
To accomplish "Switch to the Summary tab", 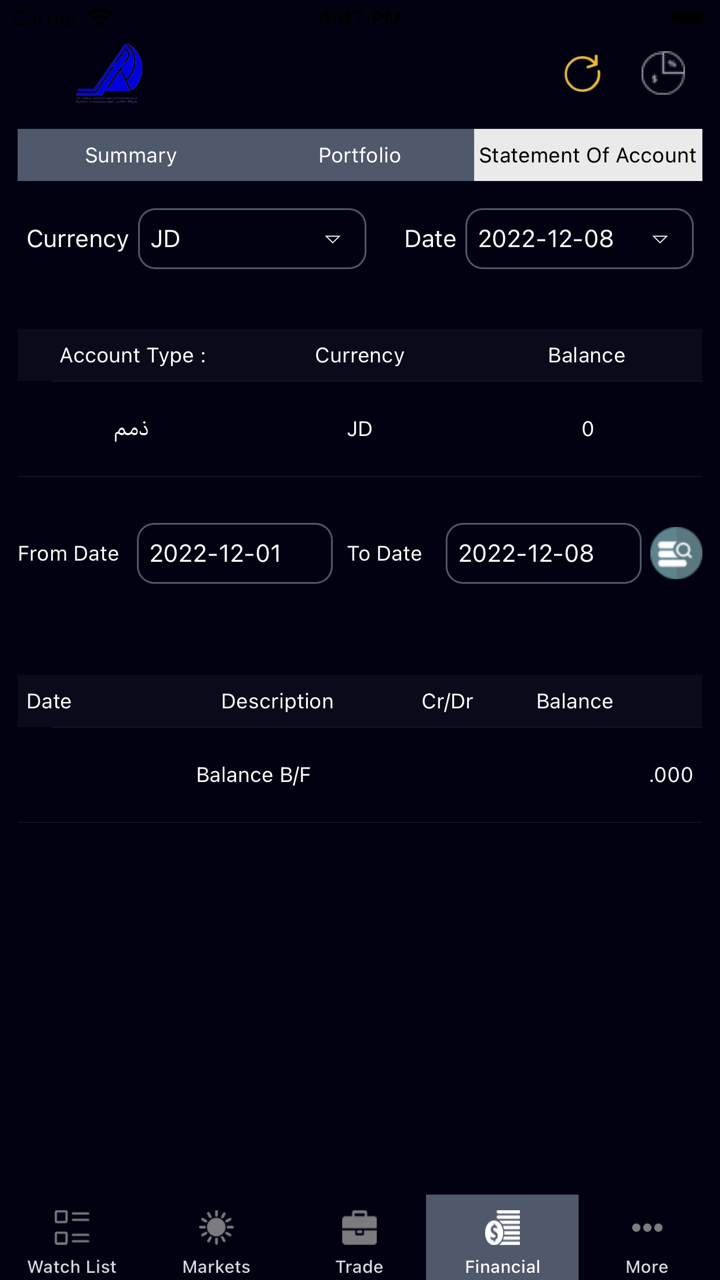I will tap(131, 155).
